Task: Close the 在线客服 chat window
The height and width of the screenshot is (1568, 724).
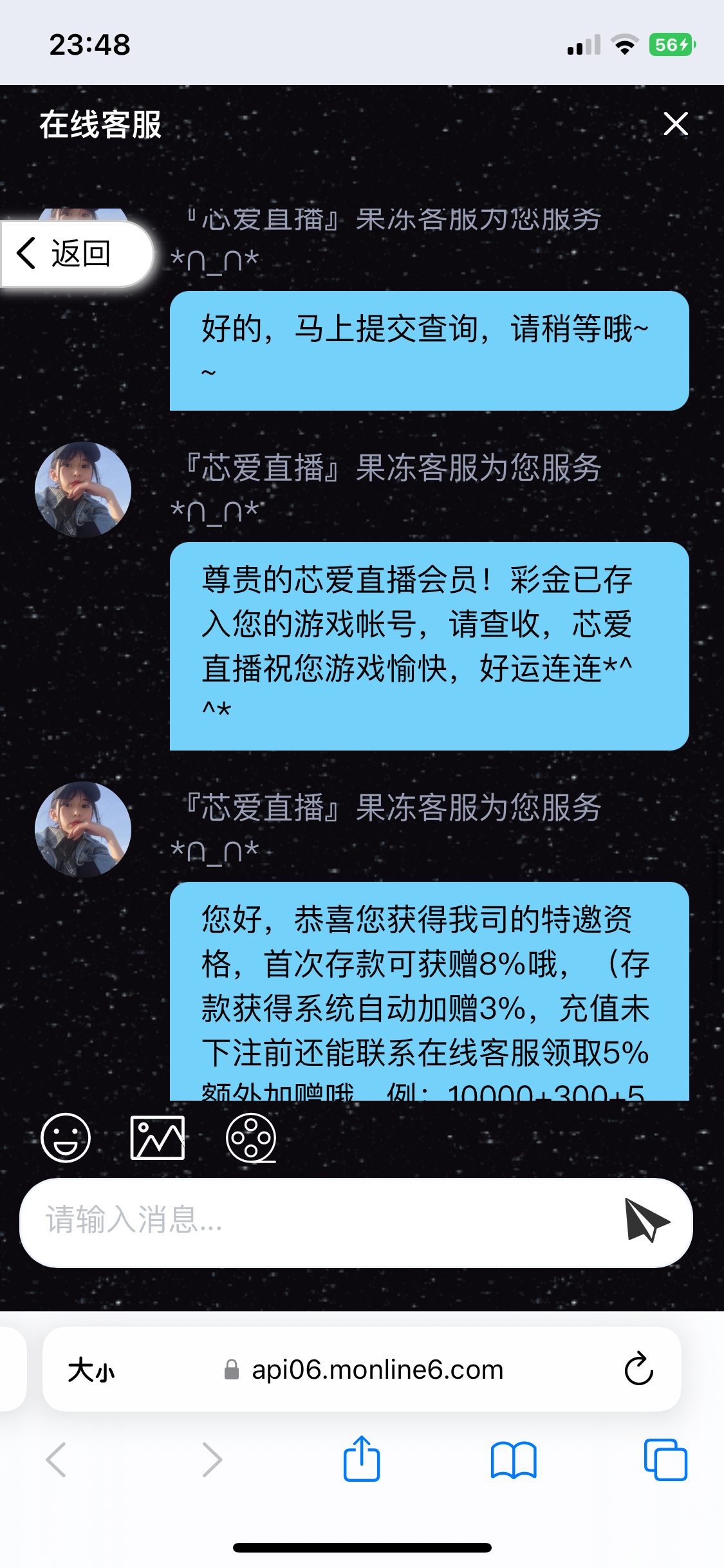Action: pos(675,124)
